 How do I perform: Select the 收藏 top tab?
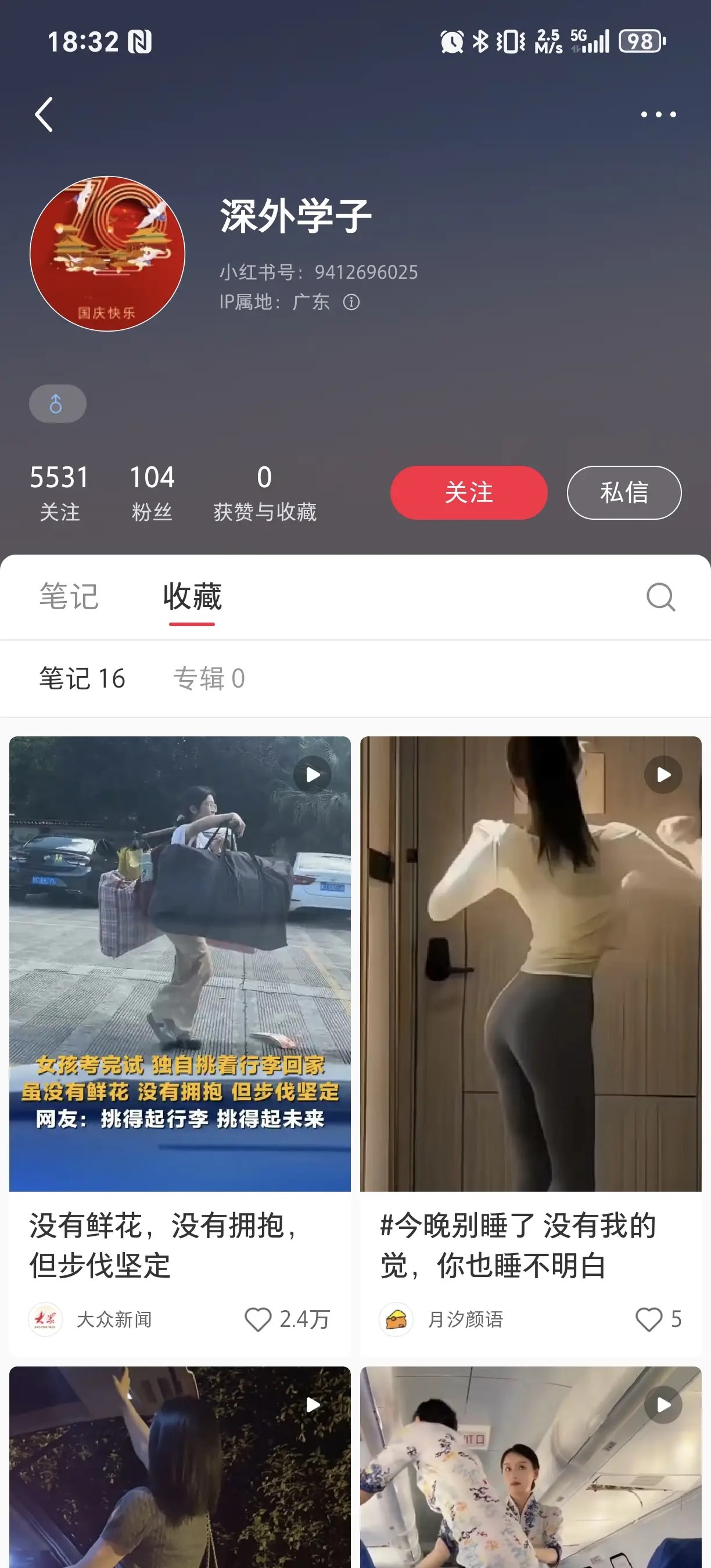[x=192, y=596]
